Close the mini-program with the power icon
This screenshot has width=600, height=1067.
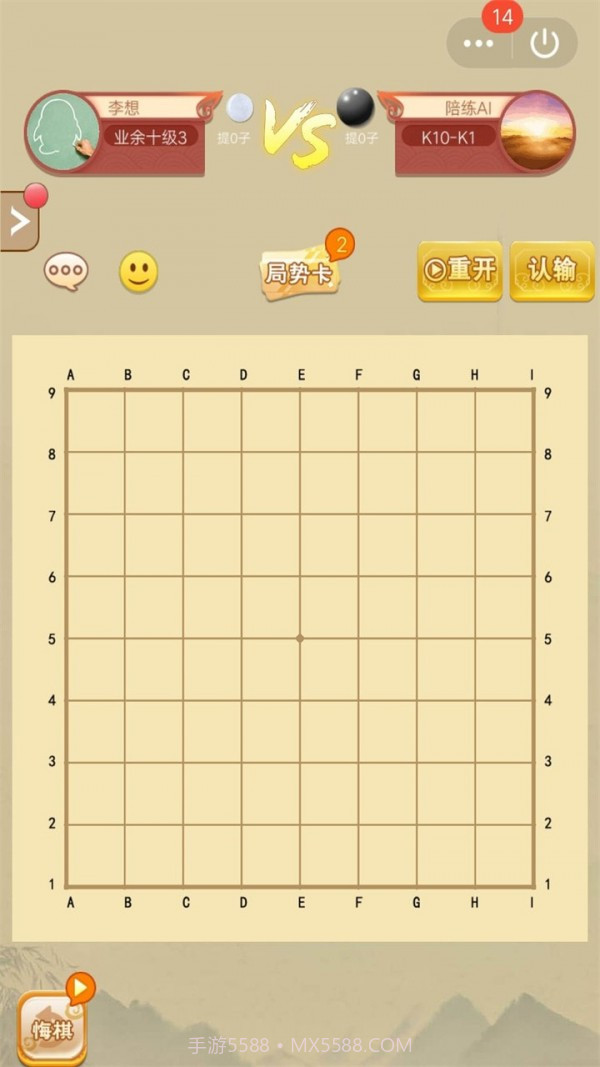point(544,44)
